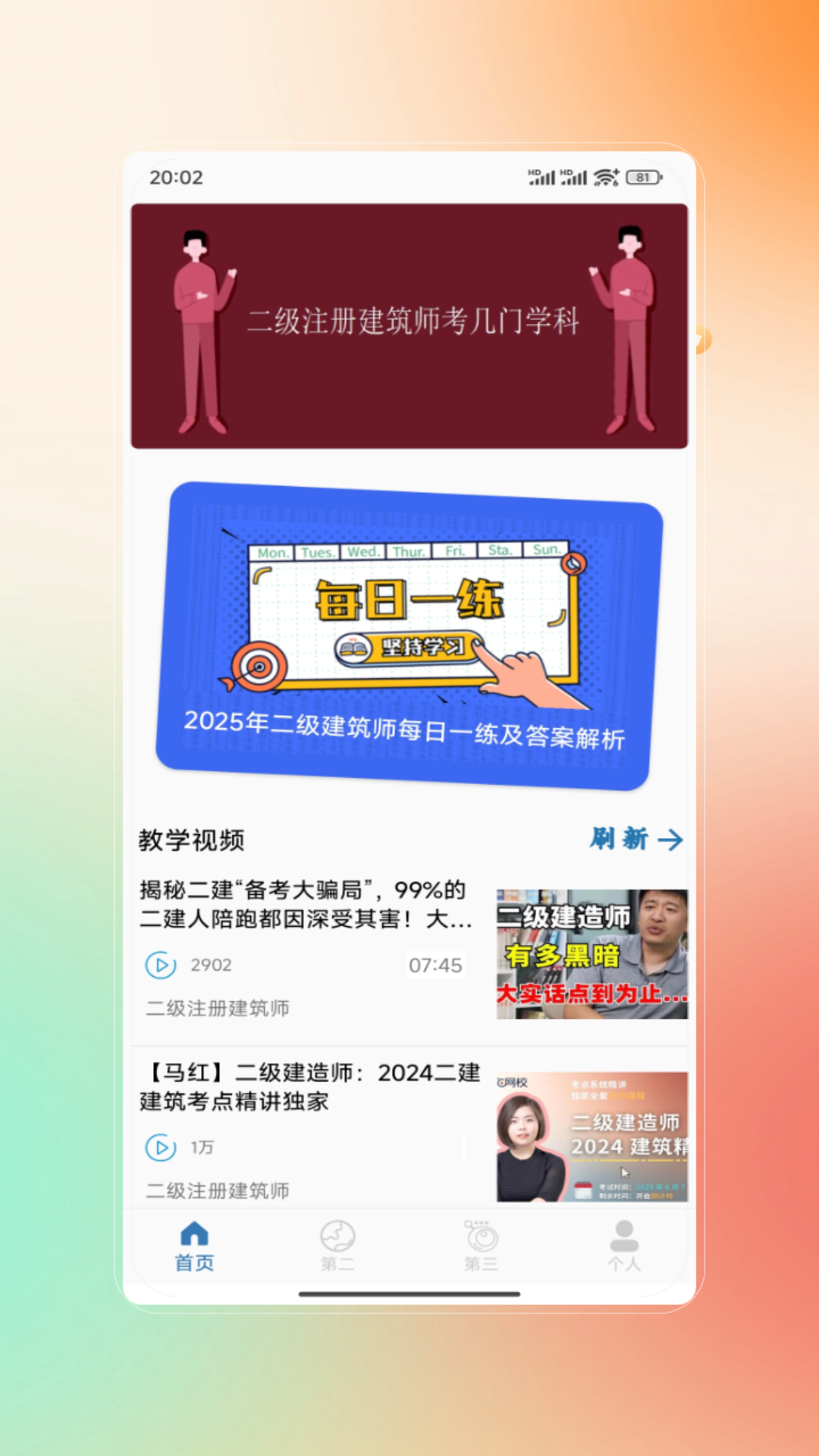Image resolution: width=819 pixels, height=1456 pixels.
Task: Switch to the 第三 tab
Action: point(481,1246)
